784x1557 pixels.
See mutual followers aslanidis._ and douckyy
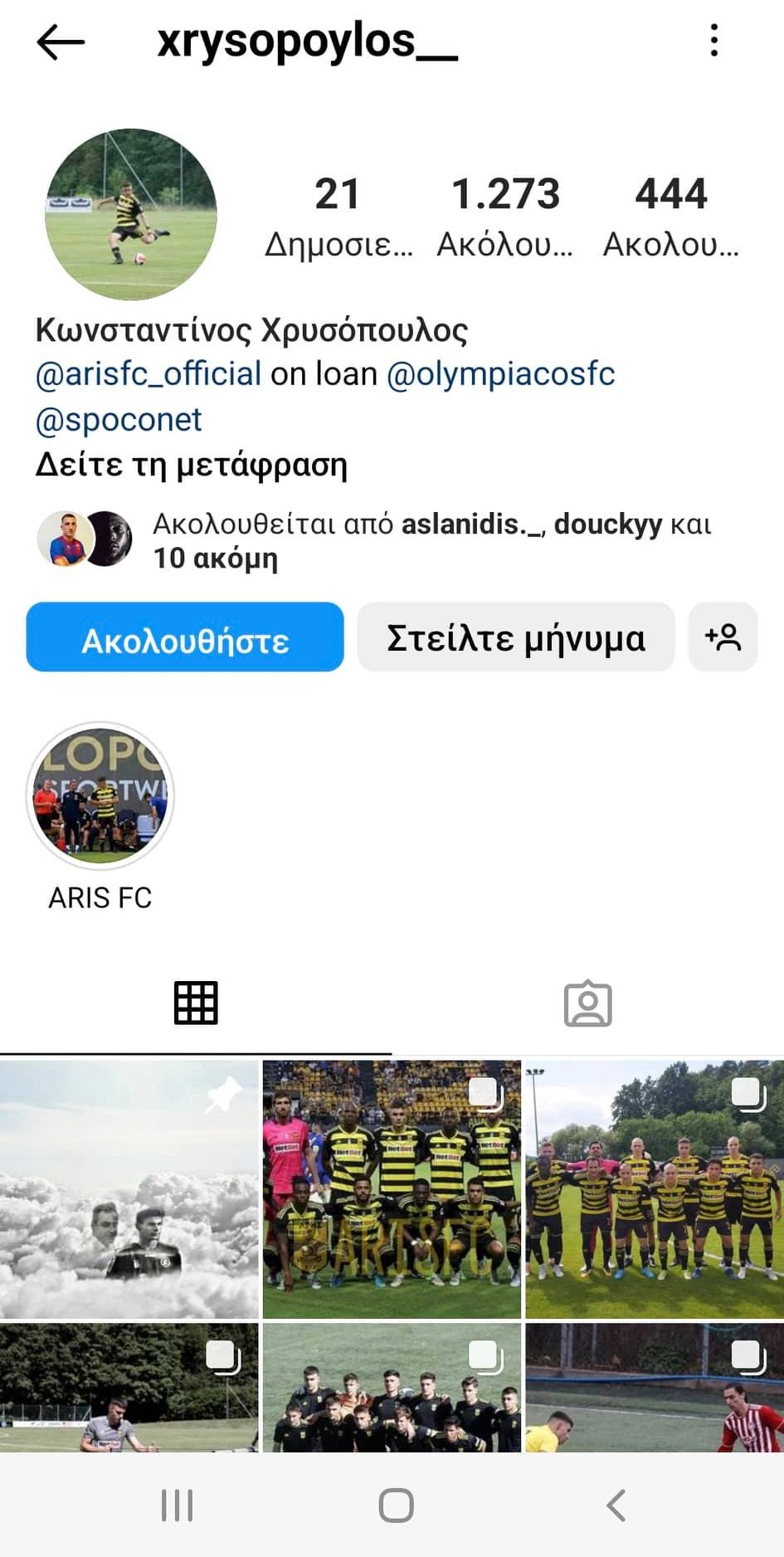tap(431, 540)
